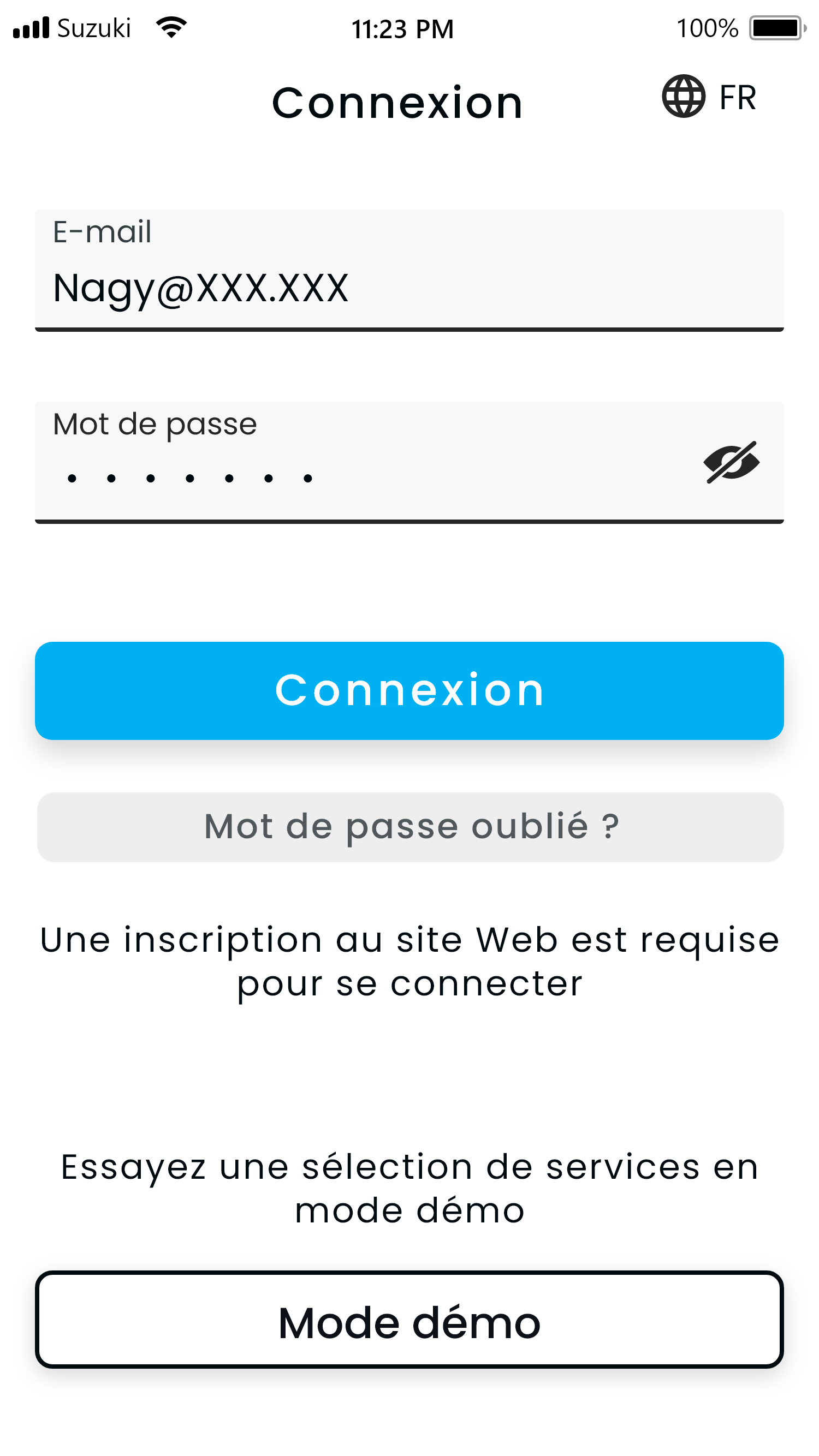Open the FR language selector
Viewport: 819px width, 1456px height.
click(709, 97)
